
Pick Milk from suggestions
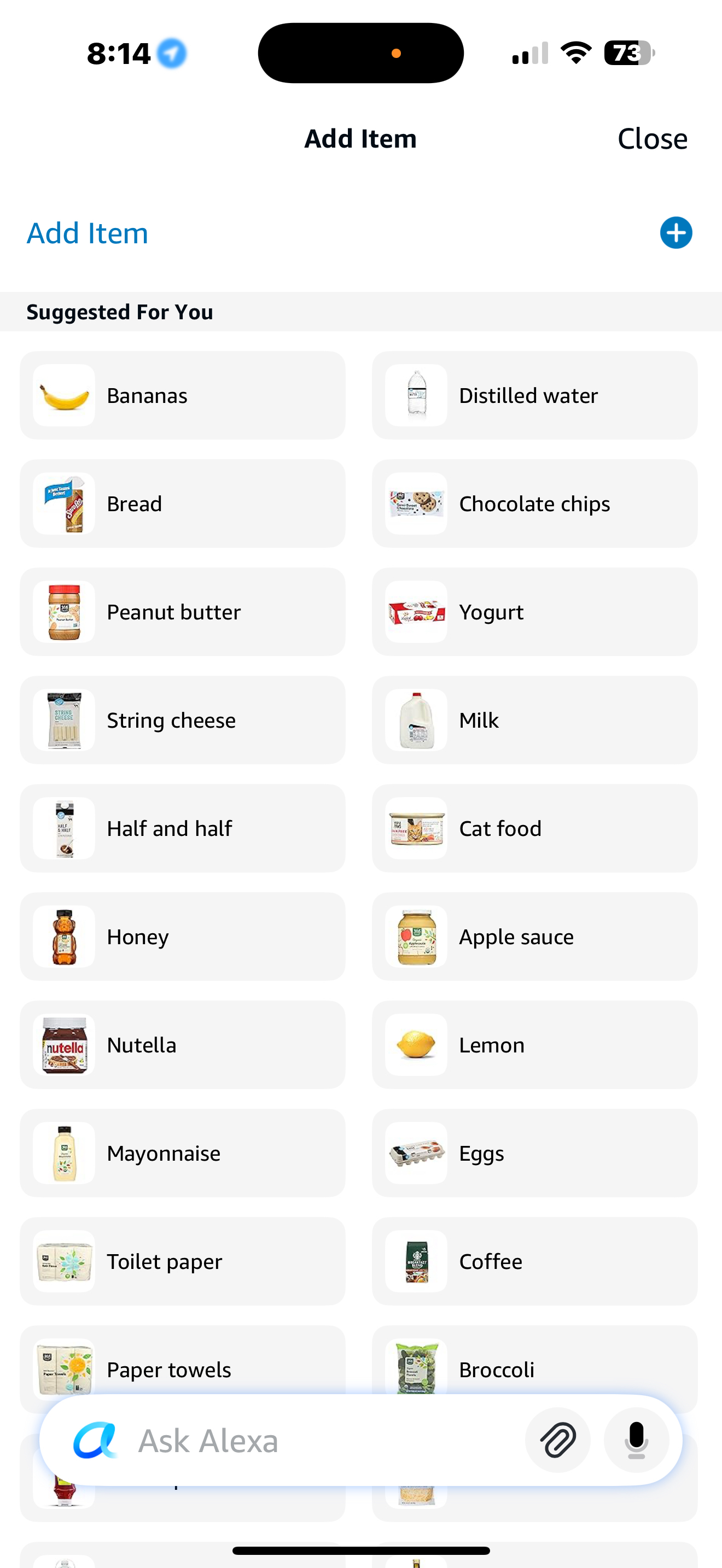[x=534, y=720]
